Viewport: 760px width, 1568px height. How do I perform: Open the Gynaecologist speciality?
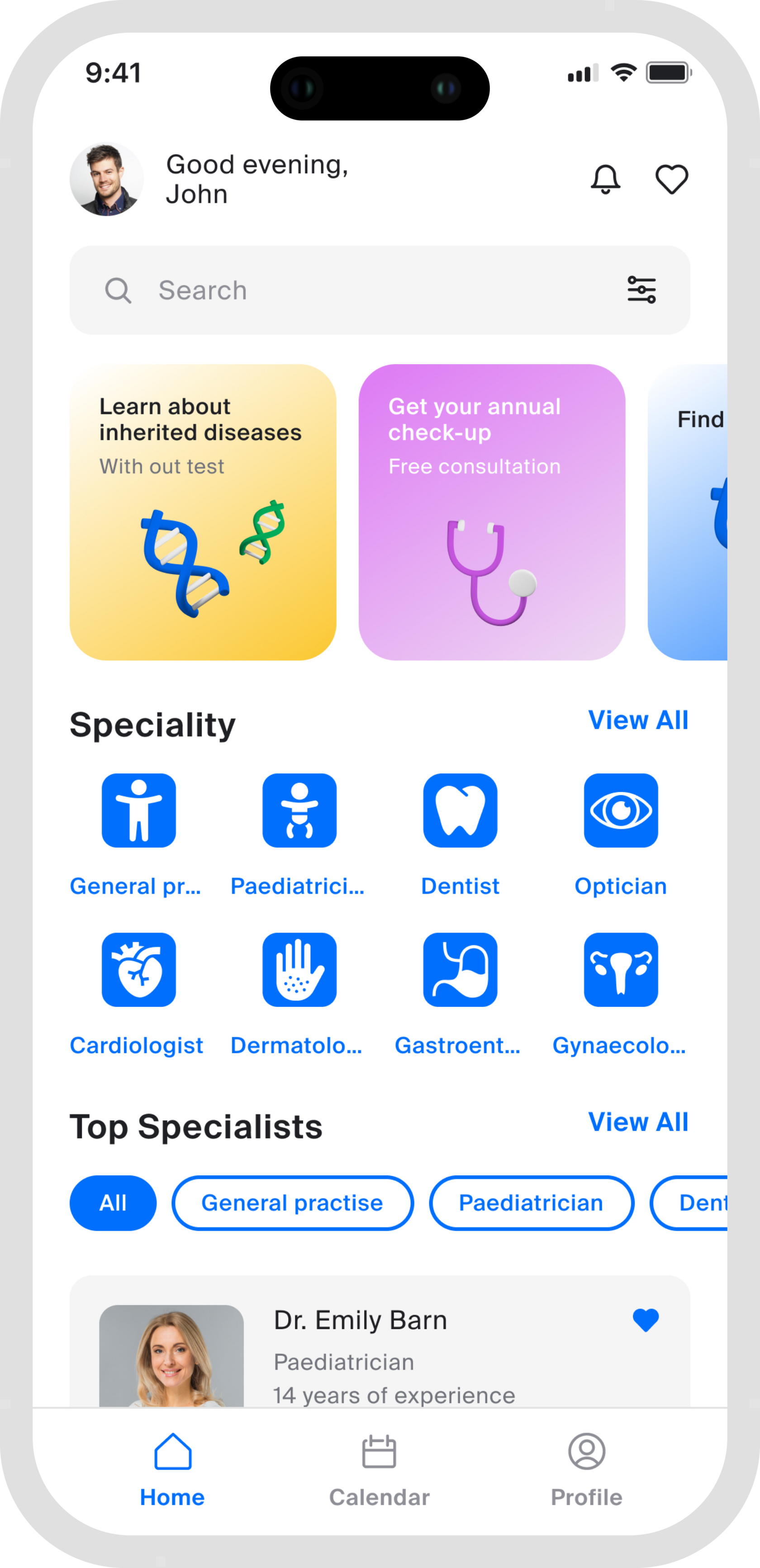621,970
